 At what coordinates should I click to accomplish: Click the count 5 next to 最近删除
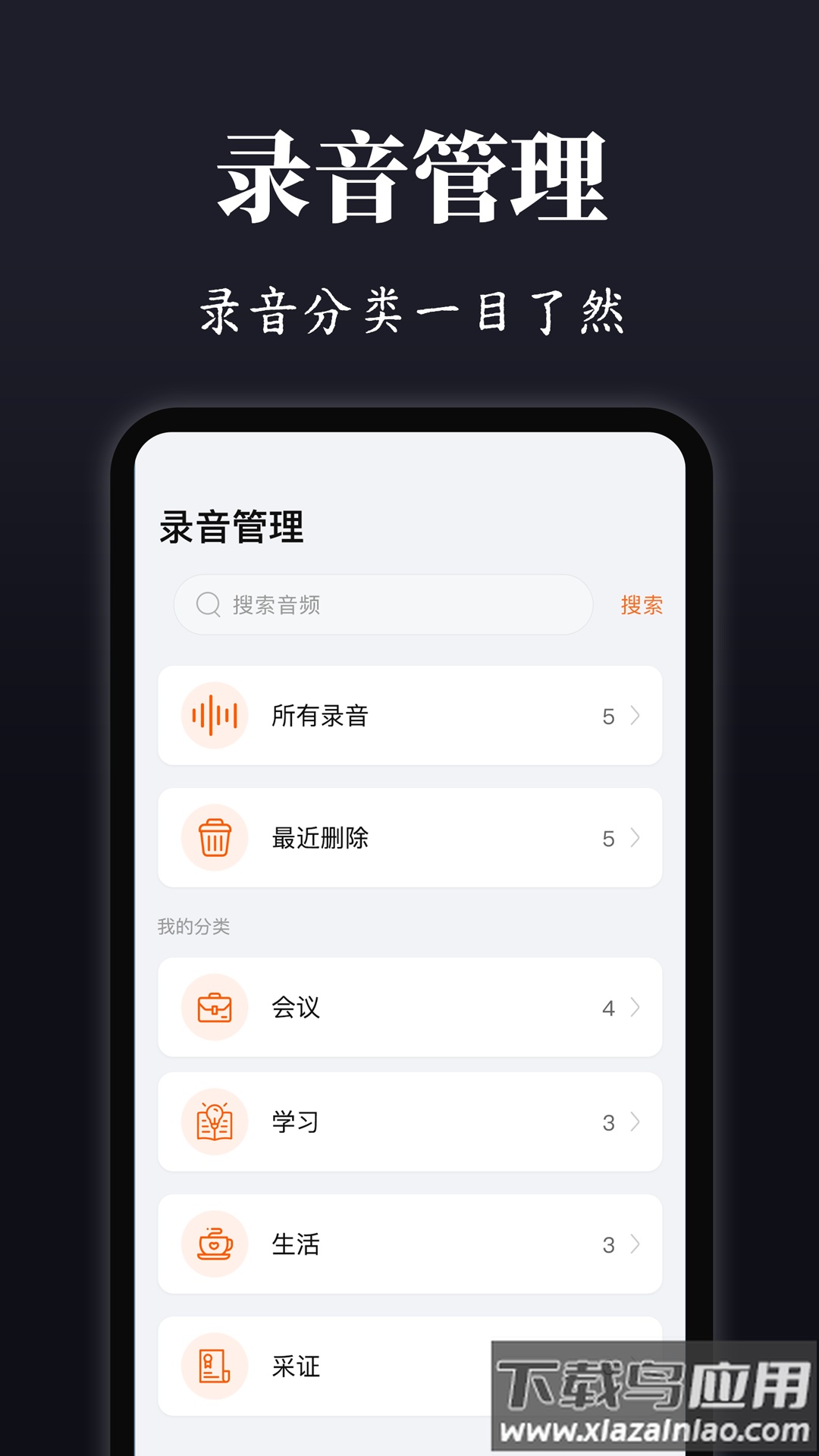(607, 837)
